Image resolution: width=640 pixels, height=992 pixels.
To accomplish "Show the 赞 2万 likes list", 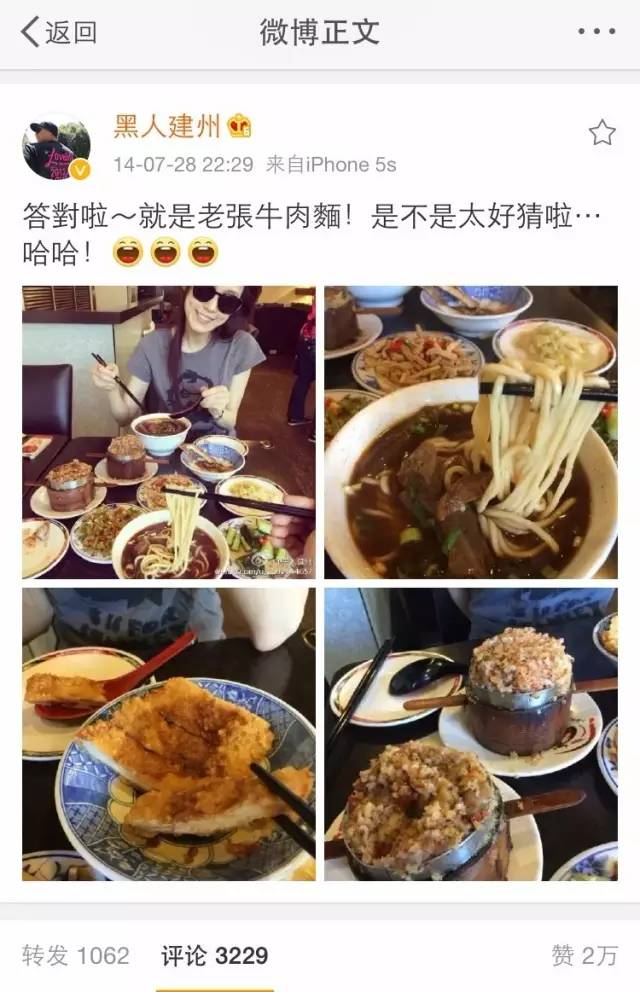I will tap(584, 956).
